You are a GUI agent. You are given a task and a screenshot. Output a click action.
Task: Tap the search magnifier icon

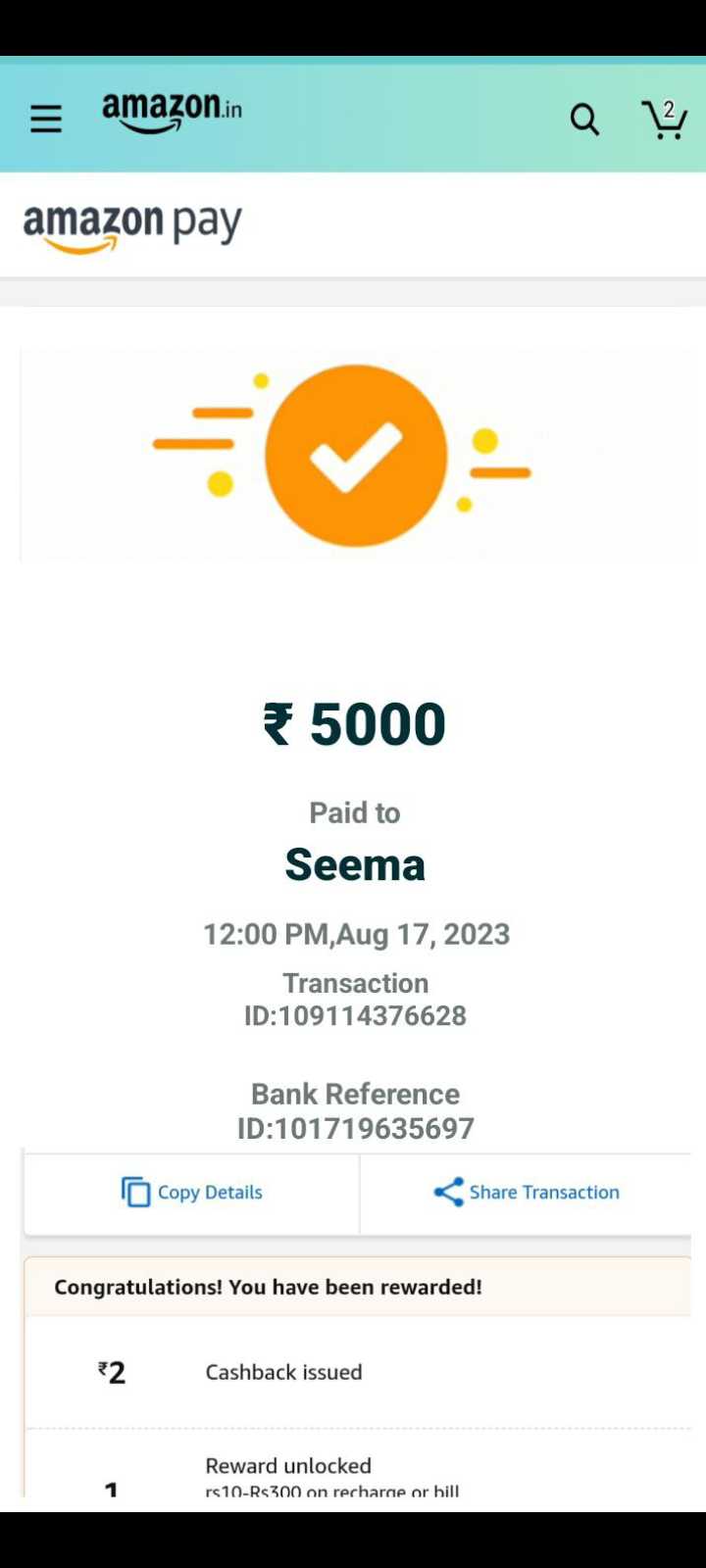(584, 120)
